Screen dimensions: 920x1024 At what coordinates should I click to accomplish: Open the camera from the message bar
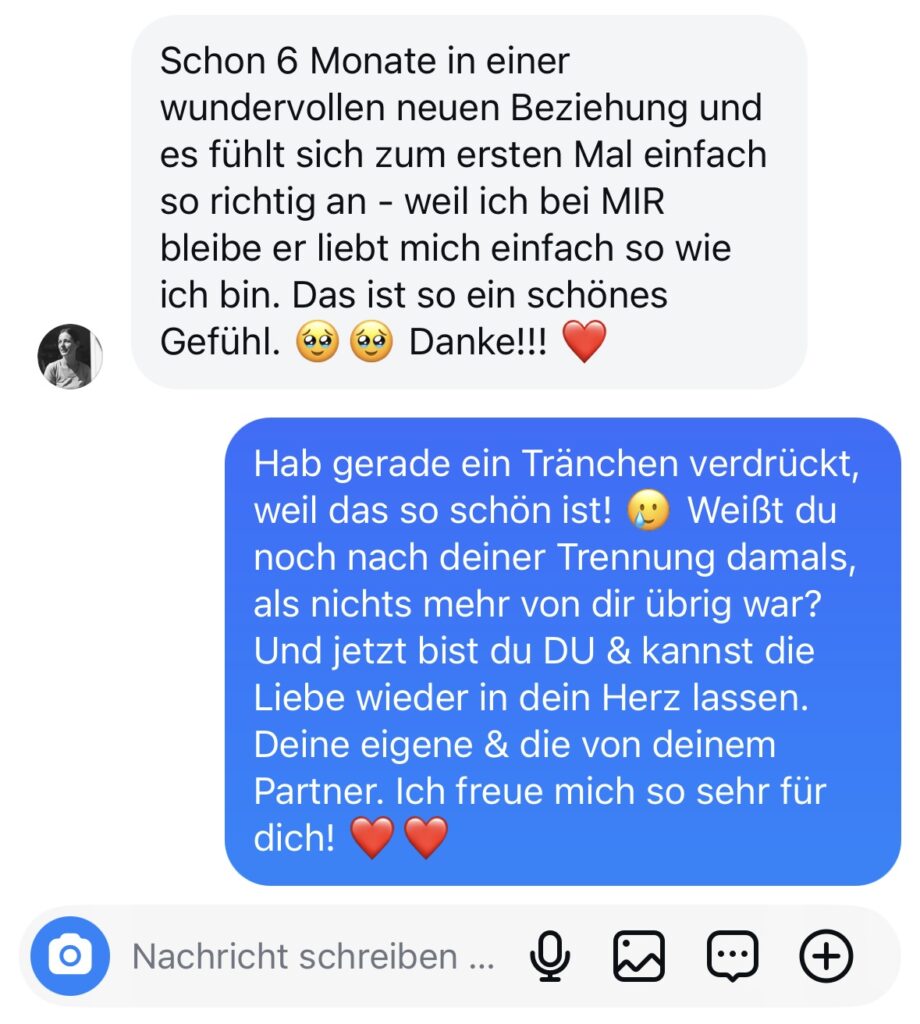69,957
